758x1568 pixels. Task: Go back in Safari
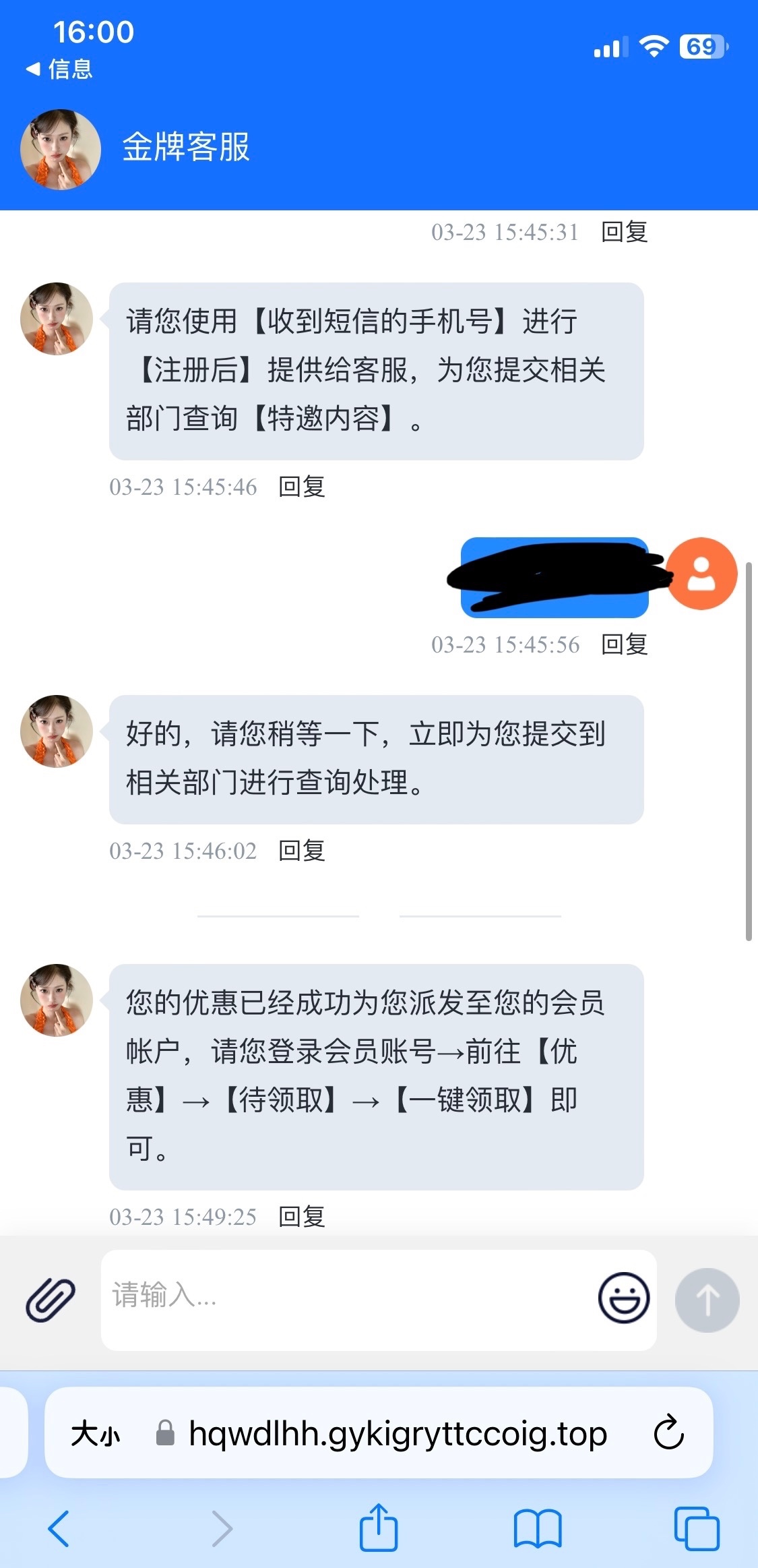pos(59,1528)
